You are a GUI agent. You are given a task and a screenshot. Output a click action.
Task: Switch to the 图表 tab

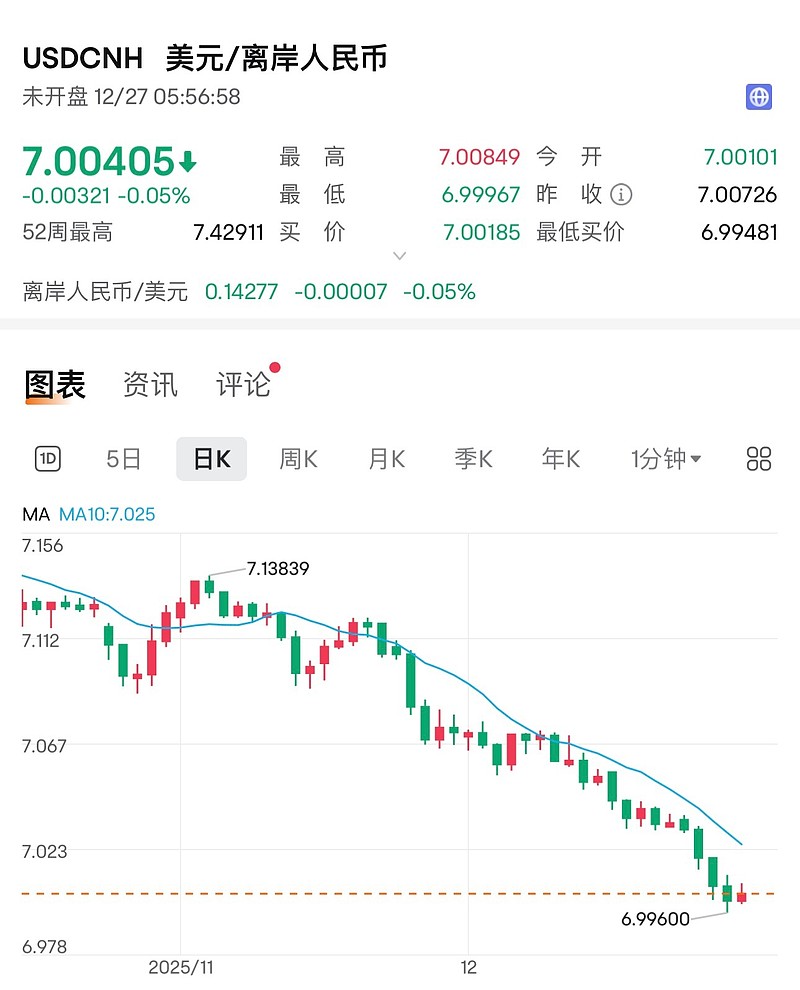(55, 384)
